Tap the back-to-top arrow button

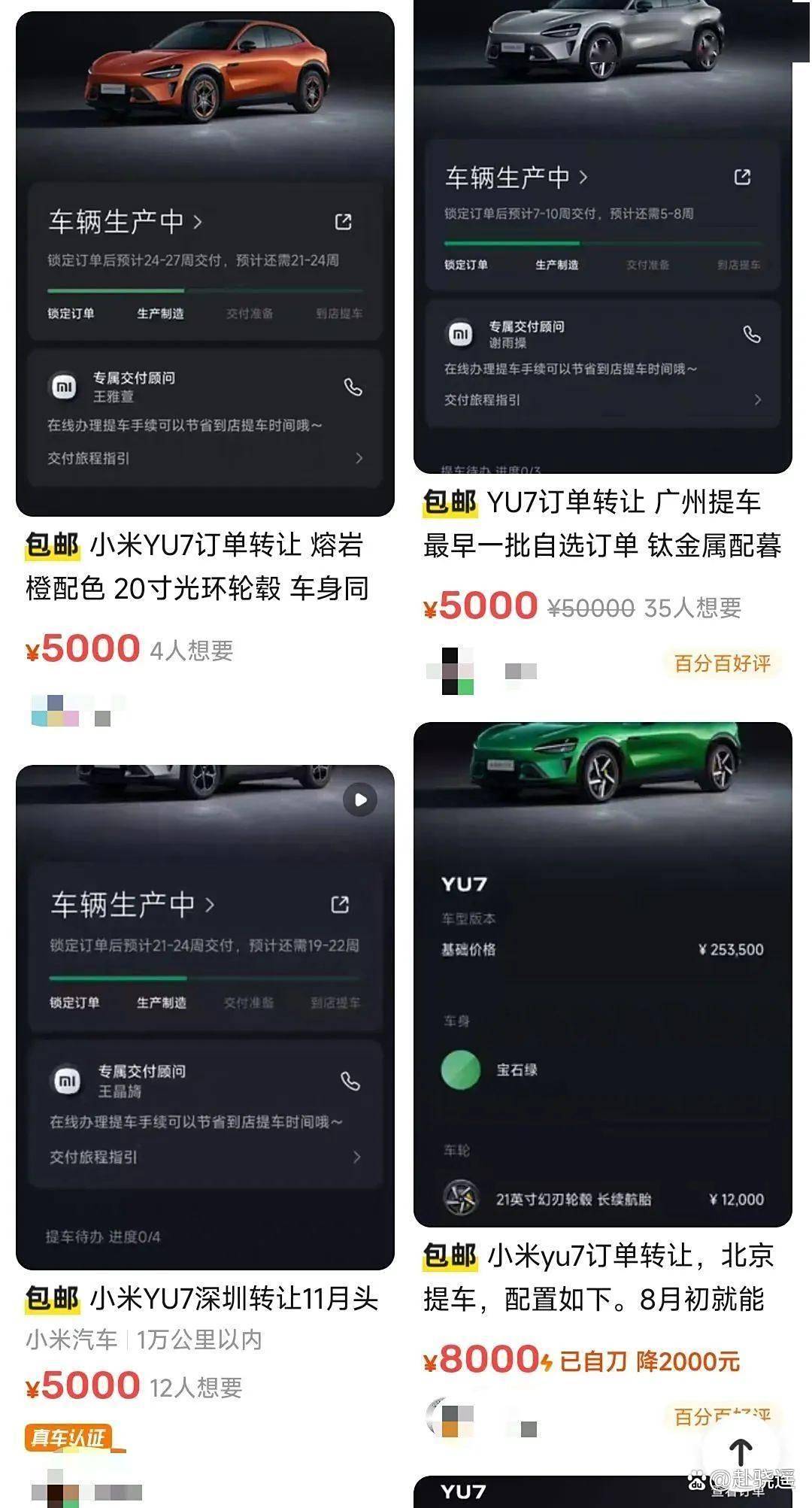[x=741, y=1452]
